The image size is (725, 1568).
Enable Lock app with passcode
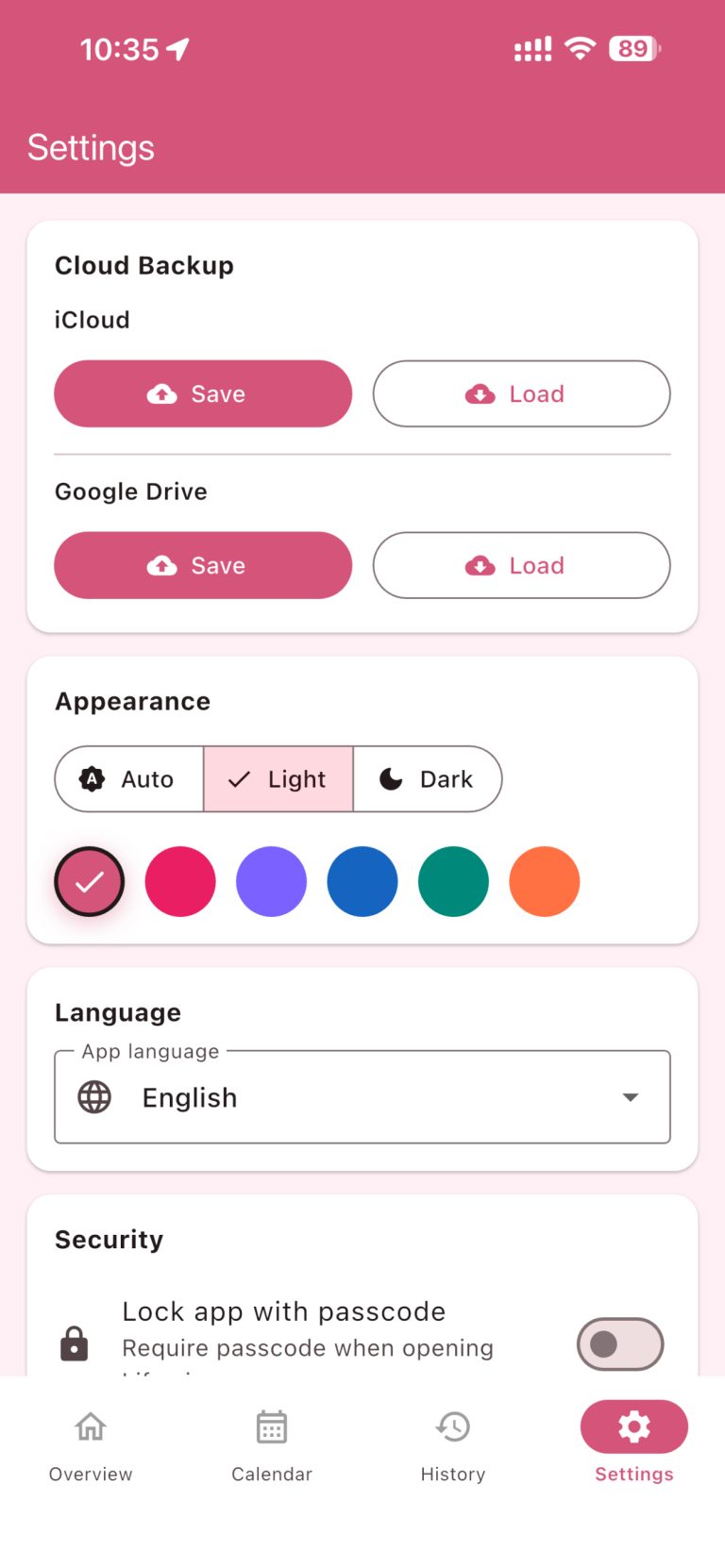[620, 1344]
